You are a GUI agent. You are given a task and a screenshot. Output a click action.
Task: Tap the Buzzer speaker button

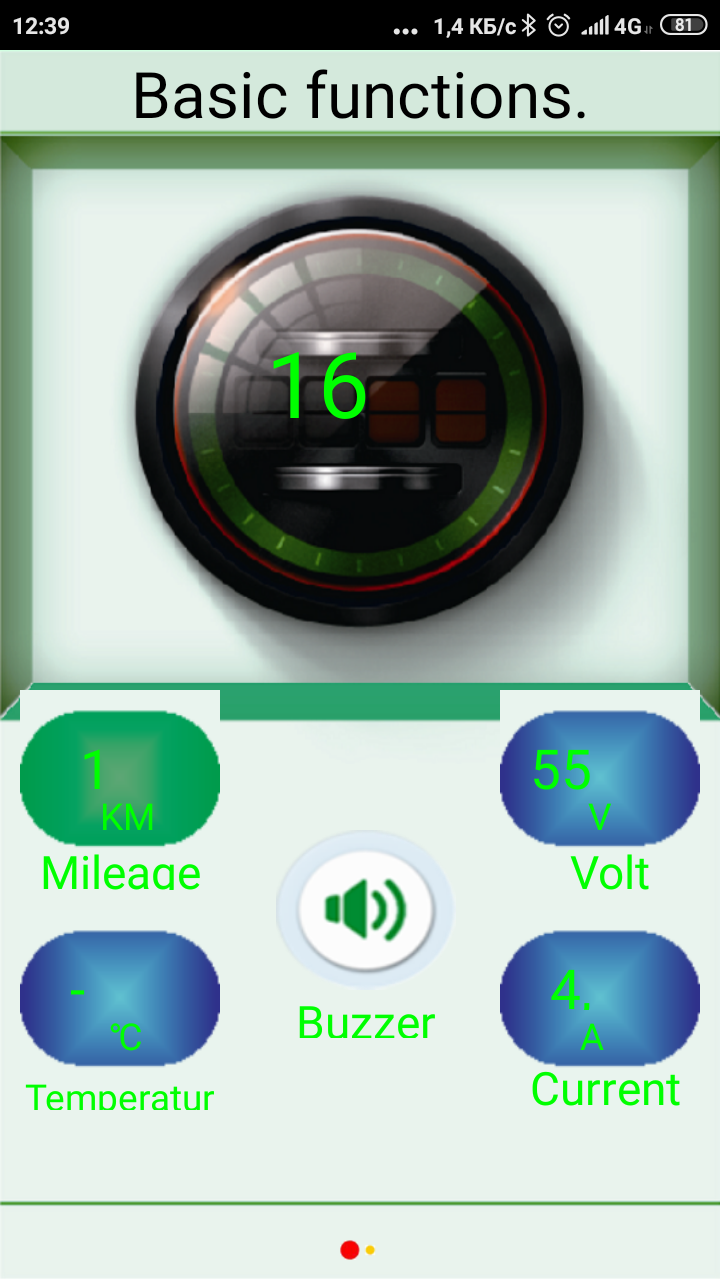click(365, 909)
